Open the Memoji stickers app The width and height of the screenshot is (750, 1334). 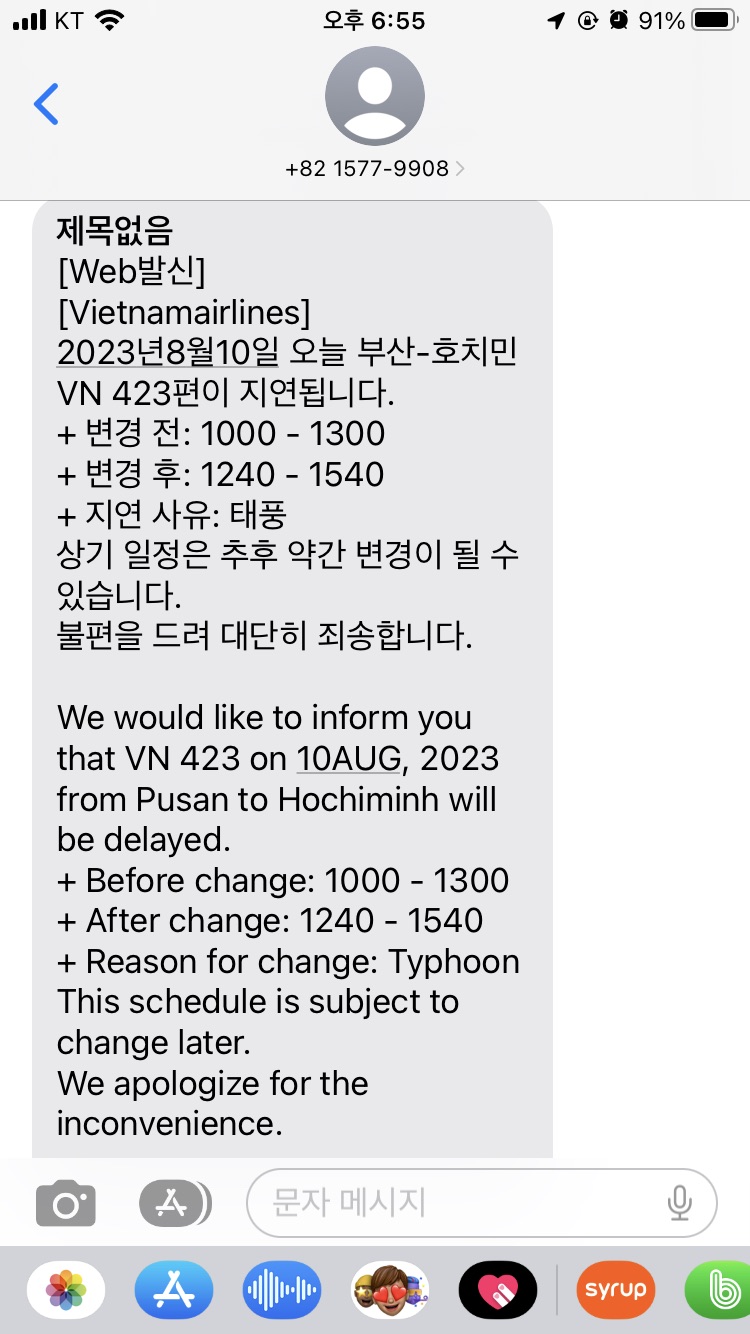pyautogui.click(x=390, y=1290)
